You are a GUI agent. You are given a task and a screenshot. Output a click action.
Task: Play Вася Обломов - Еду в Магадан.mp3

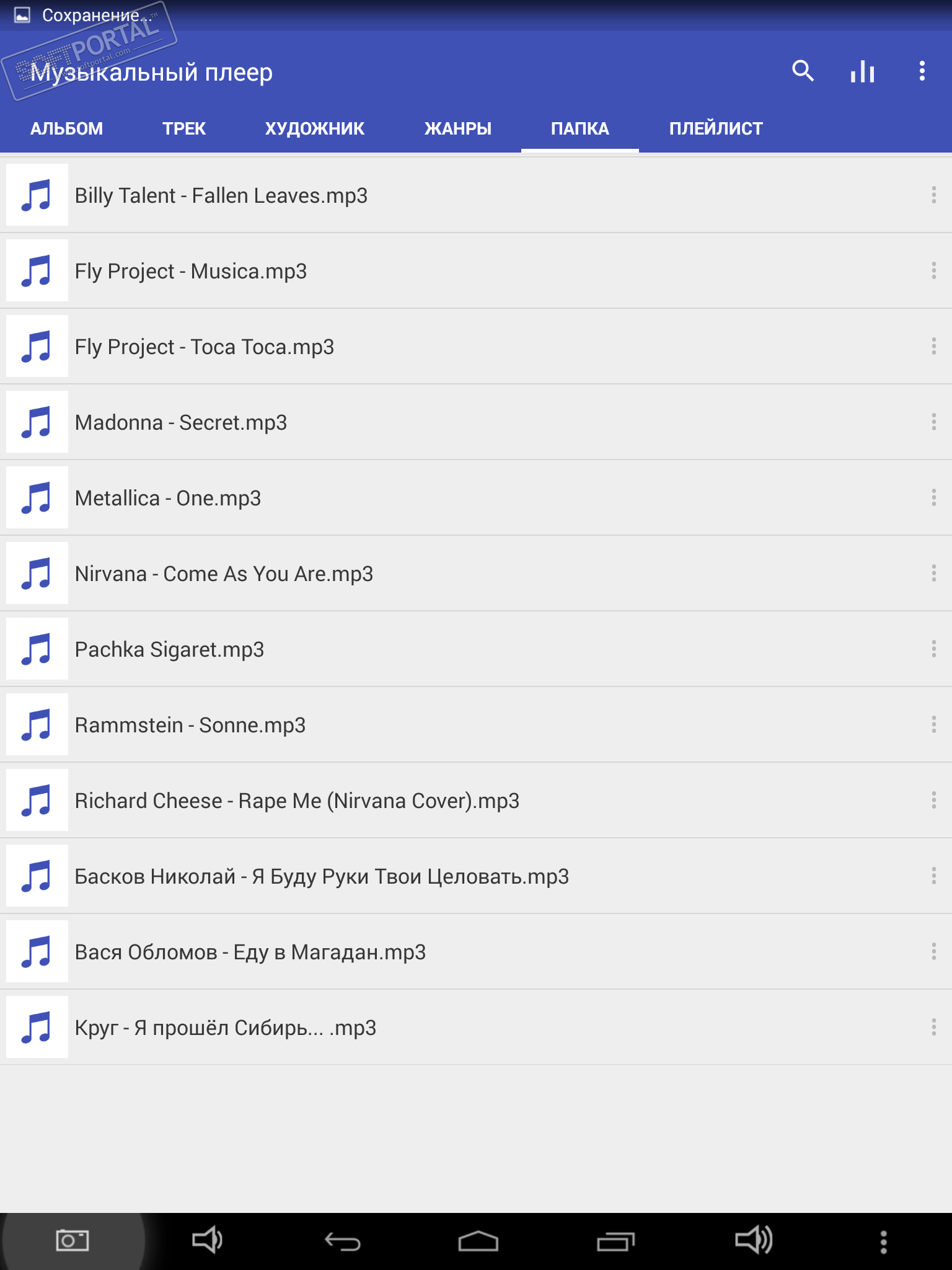(x=250, y=952)
